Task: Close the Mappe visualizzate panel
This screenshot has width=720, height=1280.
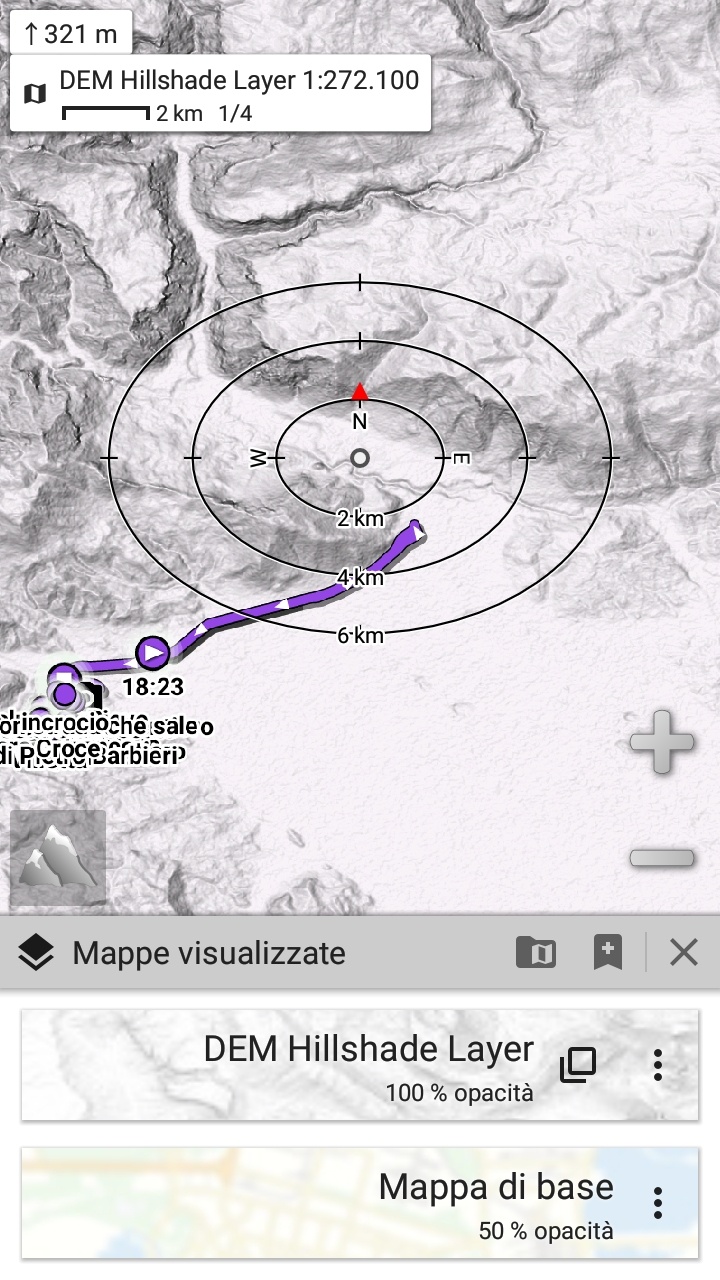Action: pos(684,953)
